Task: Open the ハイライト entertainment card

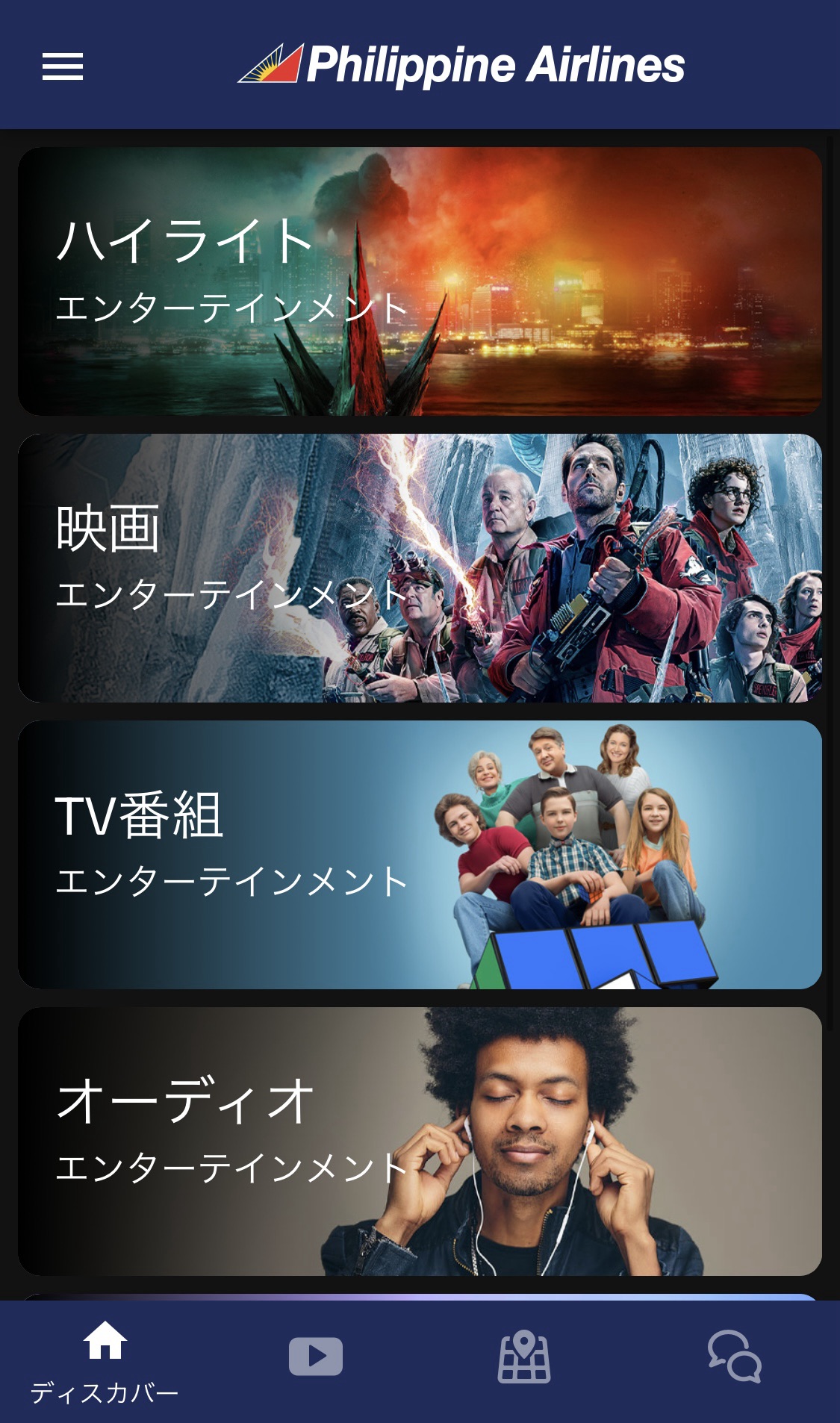Action: [420, 281]
